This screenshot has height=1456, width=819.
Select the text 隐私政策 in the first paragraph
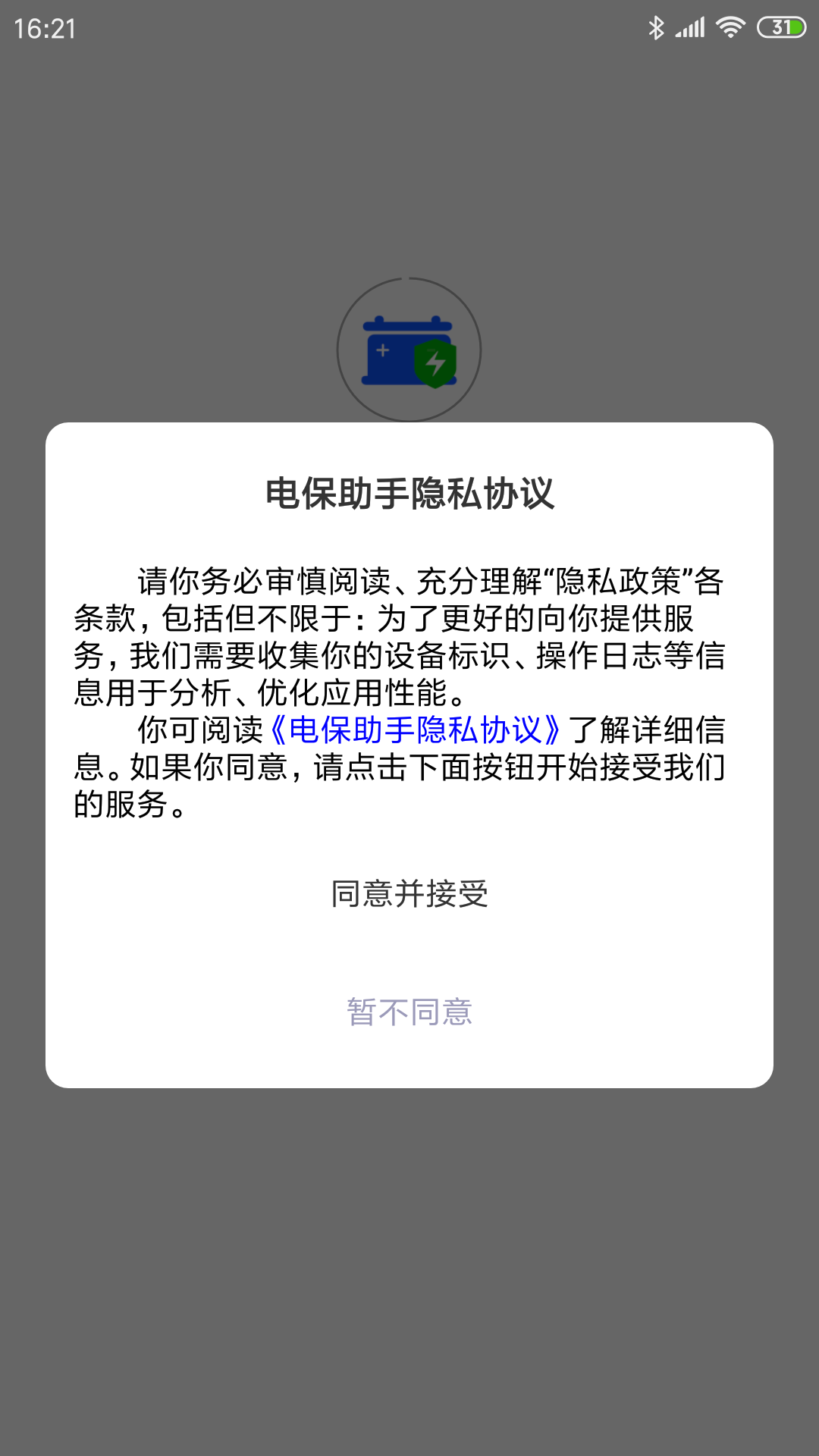coord(622,579)
